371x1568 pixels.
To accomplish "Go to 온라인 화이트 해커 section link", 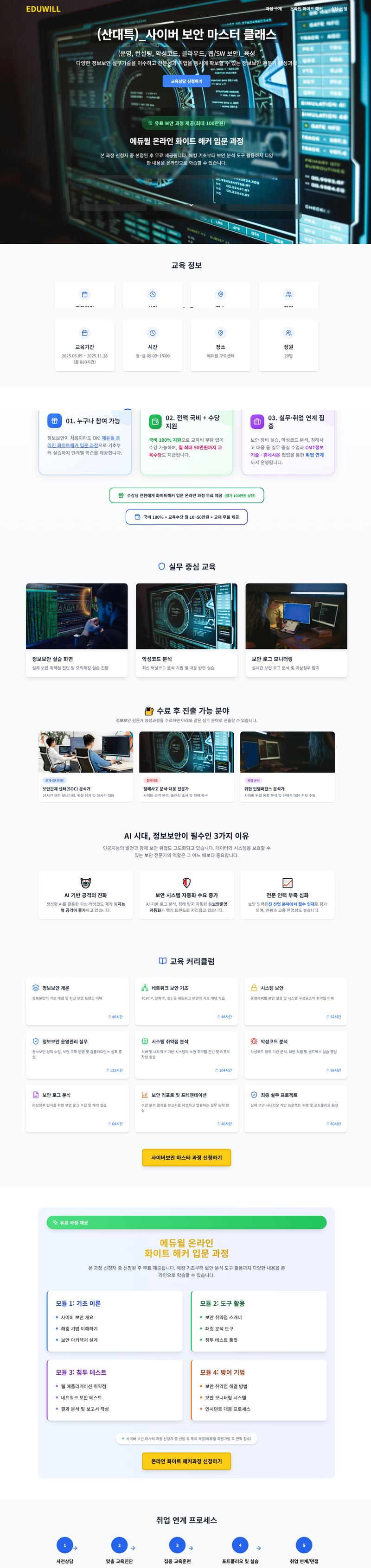I will point(306,9).
